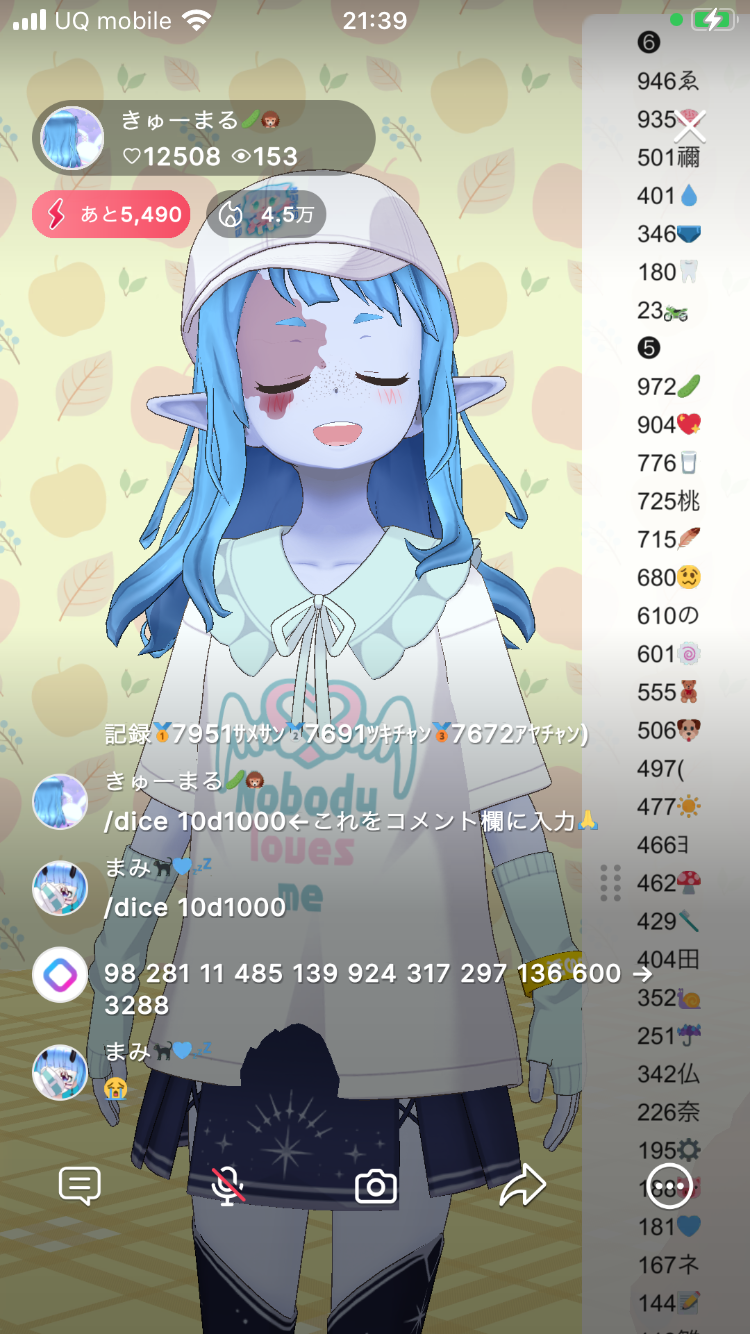
Task: Open まみ's avatar on the dice comment
Action: click(60, 888)
